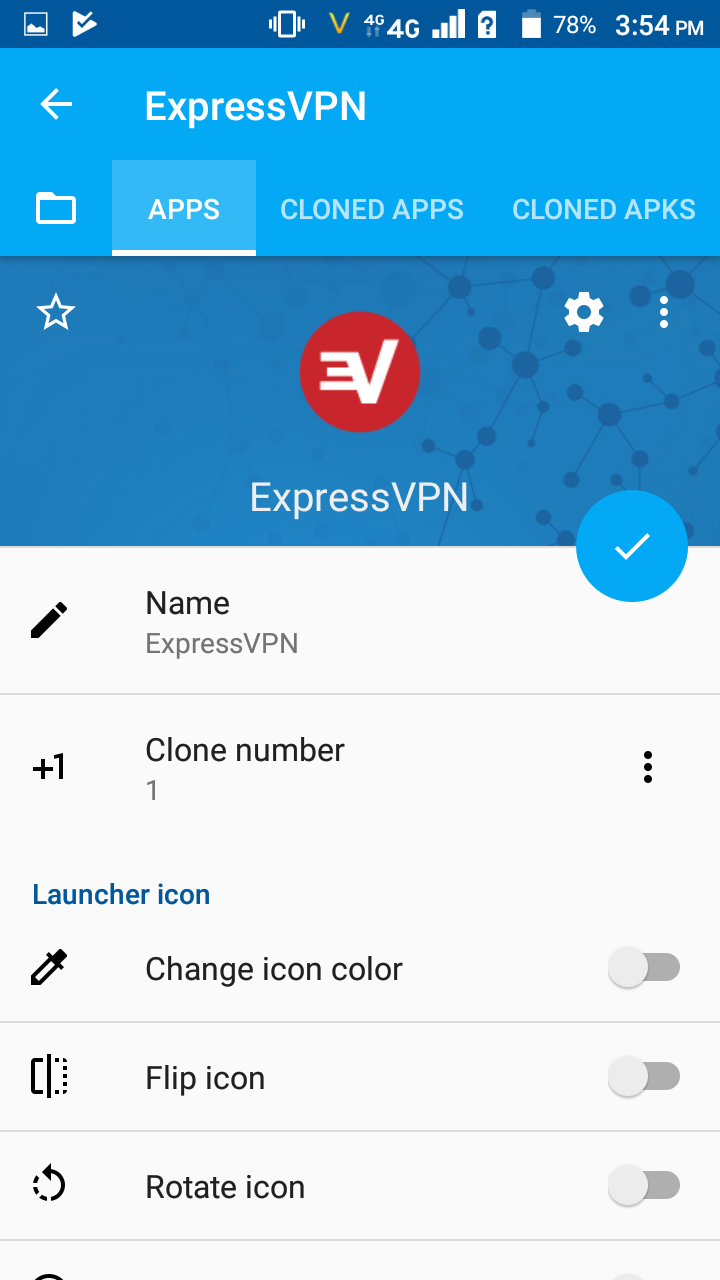Open the header overflow menu

pyautogui.click(x=664, y=313)
